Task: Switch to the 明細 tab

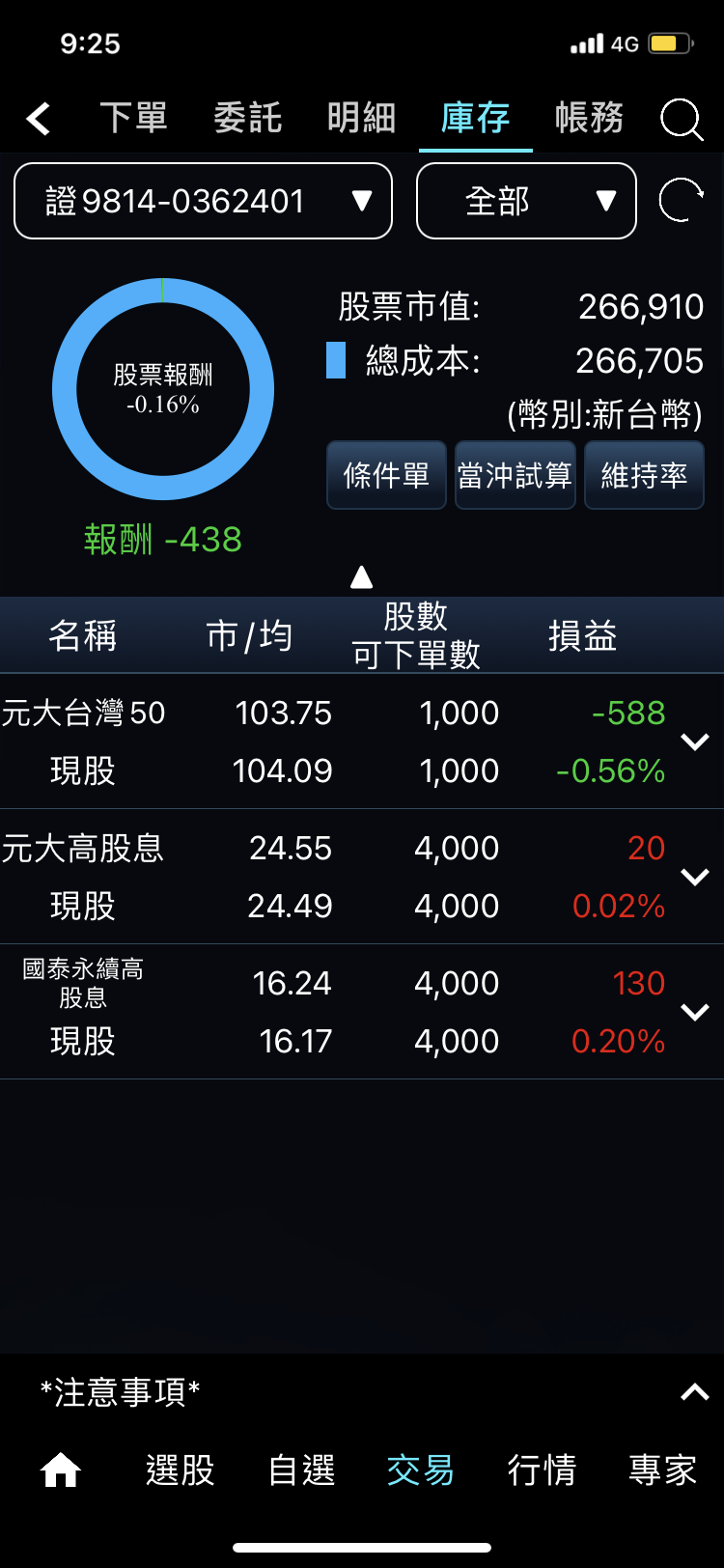Action: point(361,119)
